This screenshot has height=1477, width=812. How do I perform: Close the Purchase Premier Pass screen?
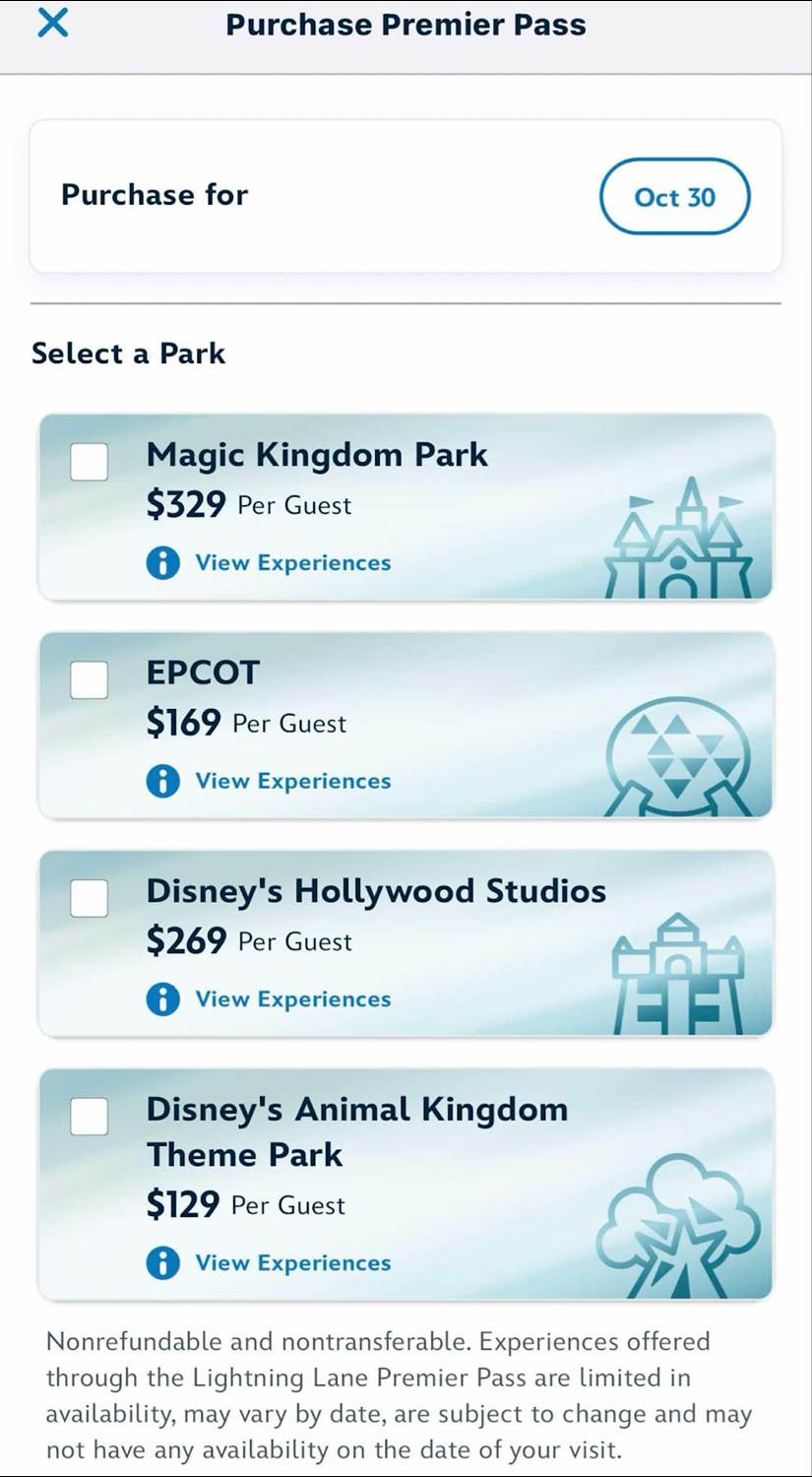pyautogui.click(x=52, y=24)
